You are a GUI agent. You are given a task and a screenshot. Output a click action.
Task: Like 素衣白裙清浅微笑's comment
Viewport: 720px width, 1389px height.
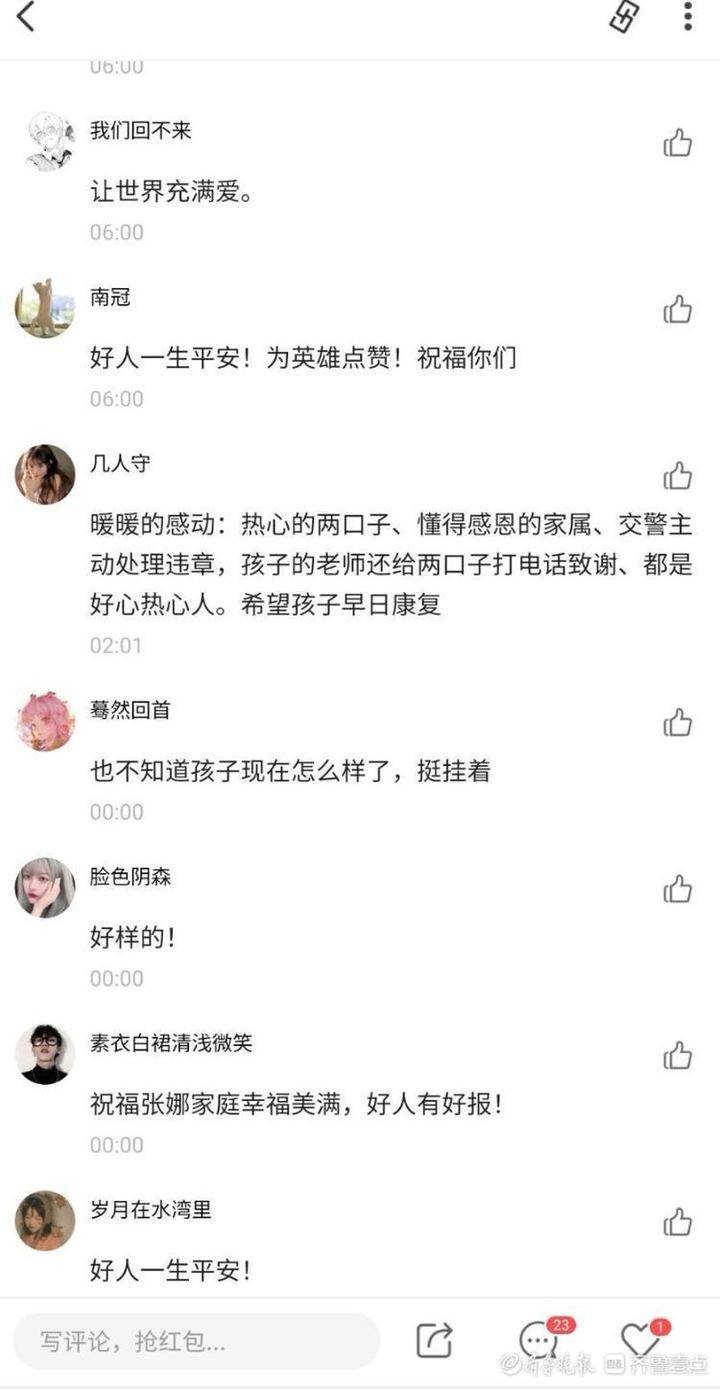point(678,1055)
